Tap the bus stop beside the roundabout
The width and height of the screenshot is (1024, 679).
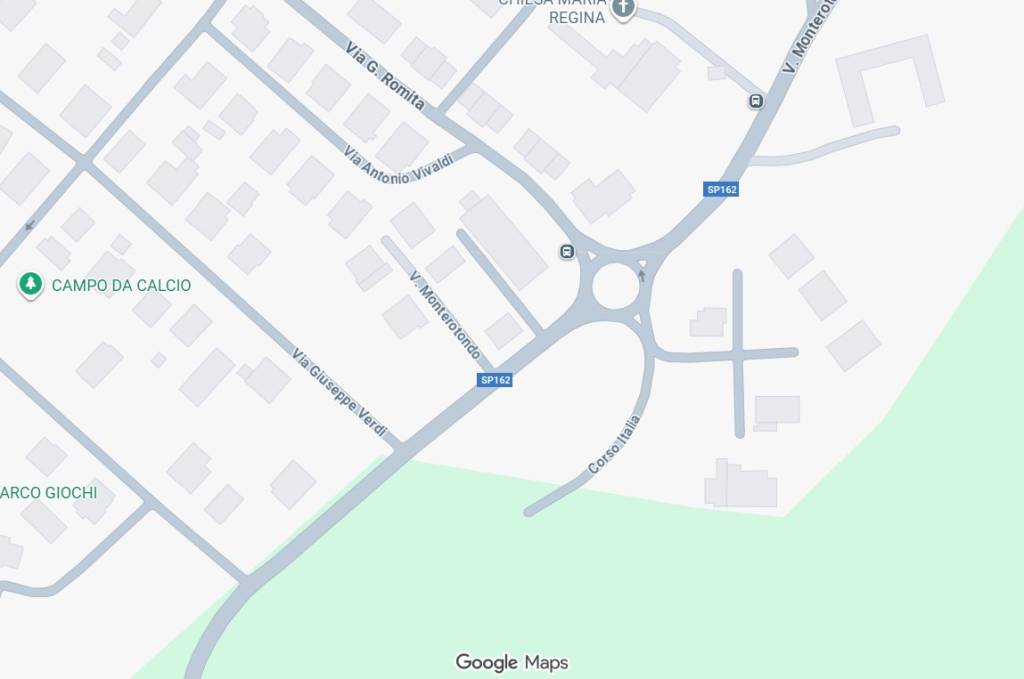[x=567, y=252]
